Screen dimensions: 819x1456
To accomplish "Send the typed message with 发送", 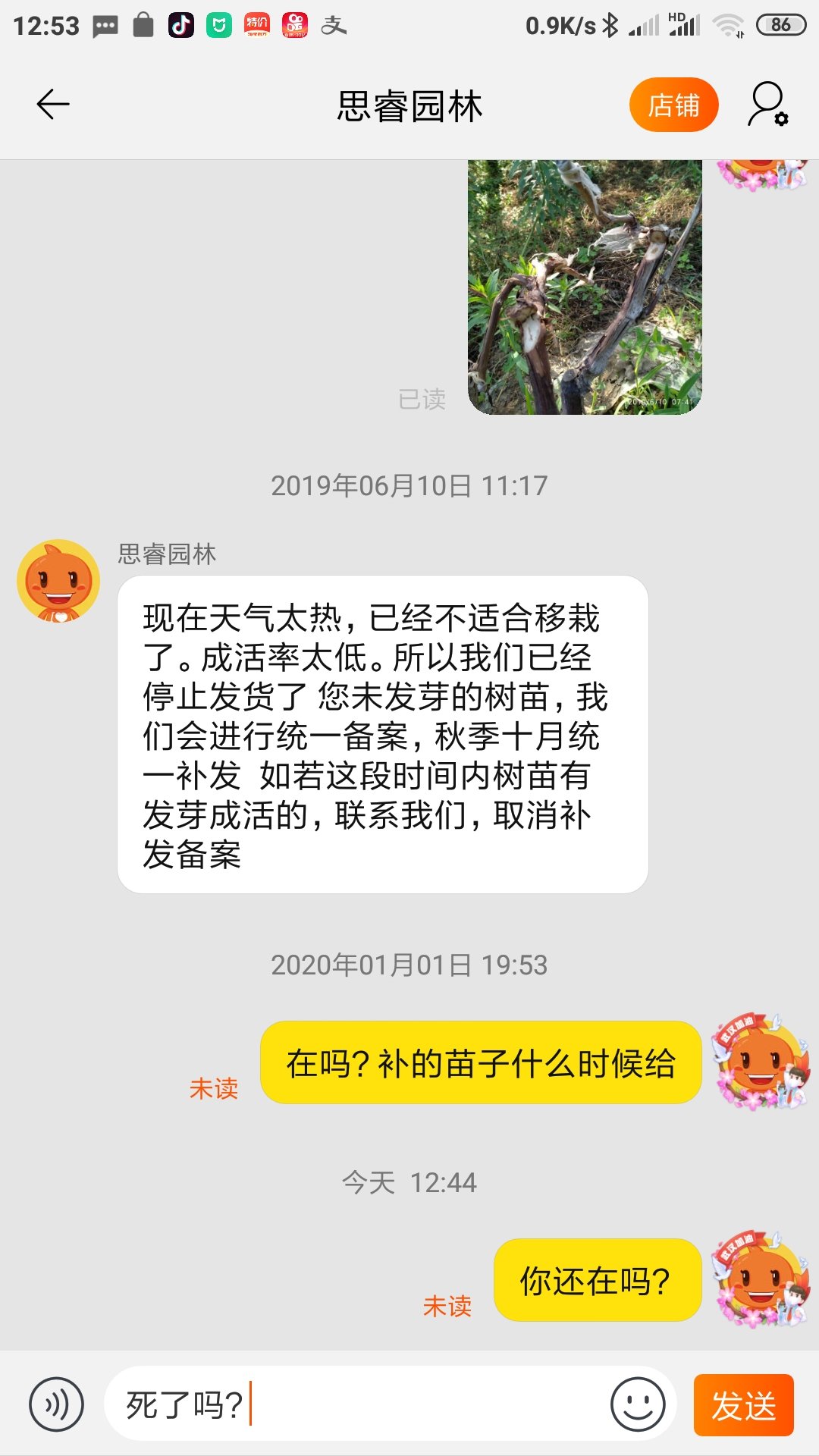I will (x=743, y=1404).
